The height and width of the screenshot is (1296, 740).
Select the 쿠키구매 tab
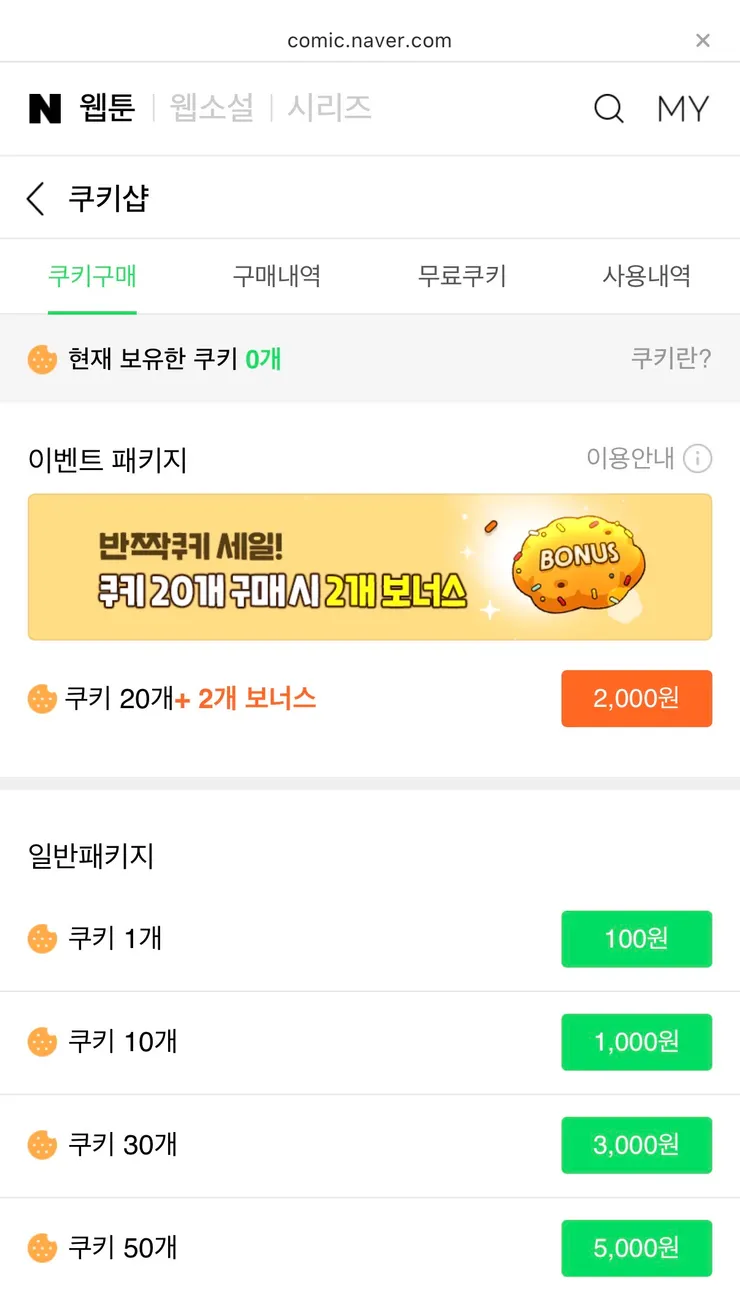click(92, 277)
